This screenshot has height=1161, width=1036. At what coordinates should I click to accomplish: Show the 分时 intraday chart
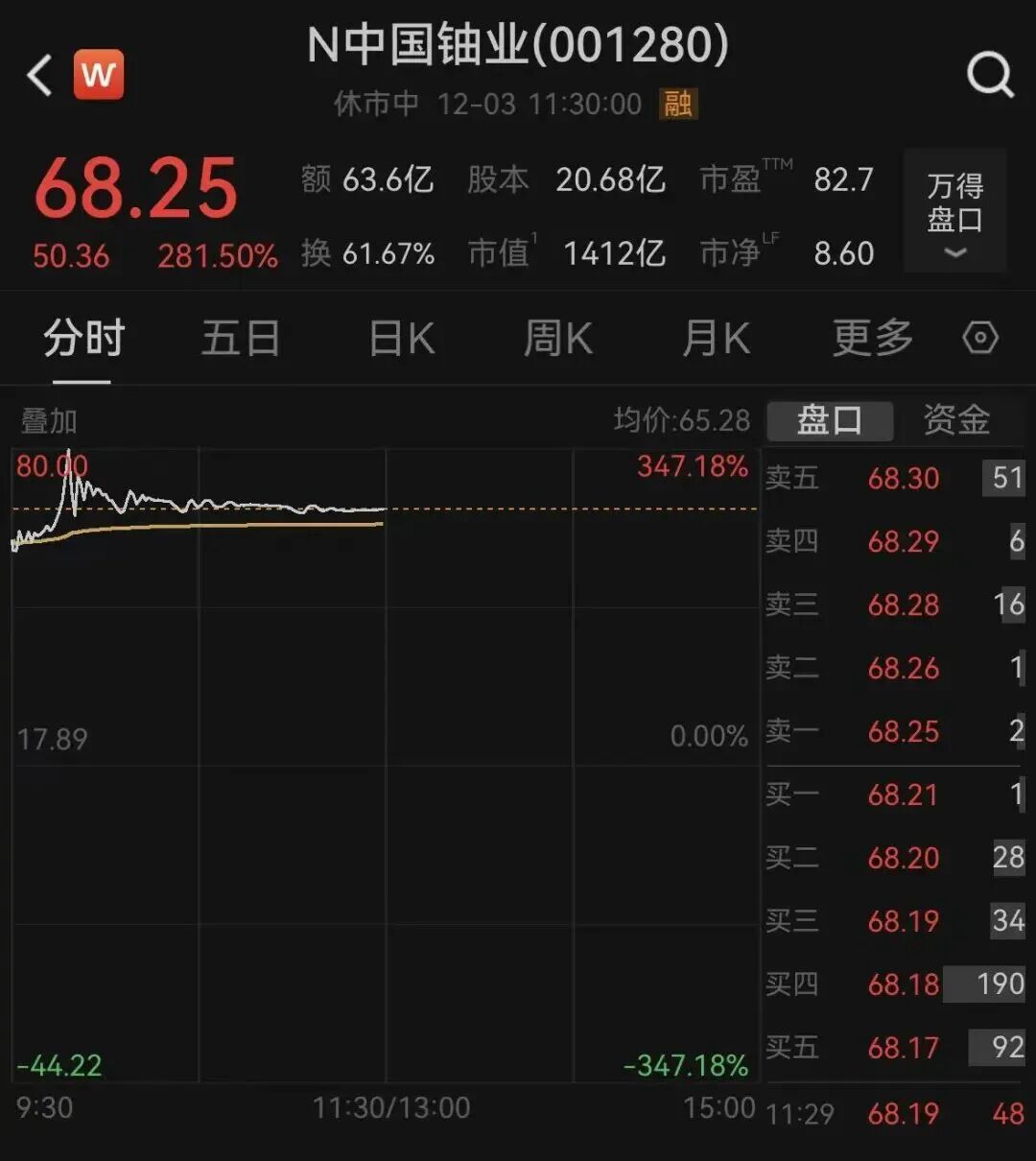tap(83, 339)
